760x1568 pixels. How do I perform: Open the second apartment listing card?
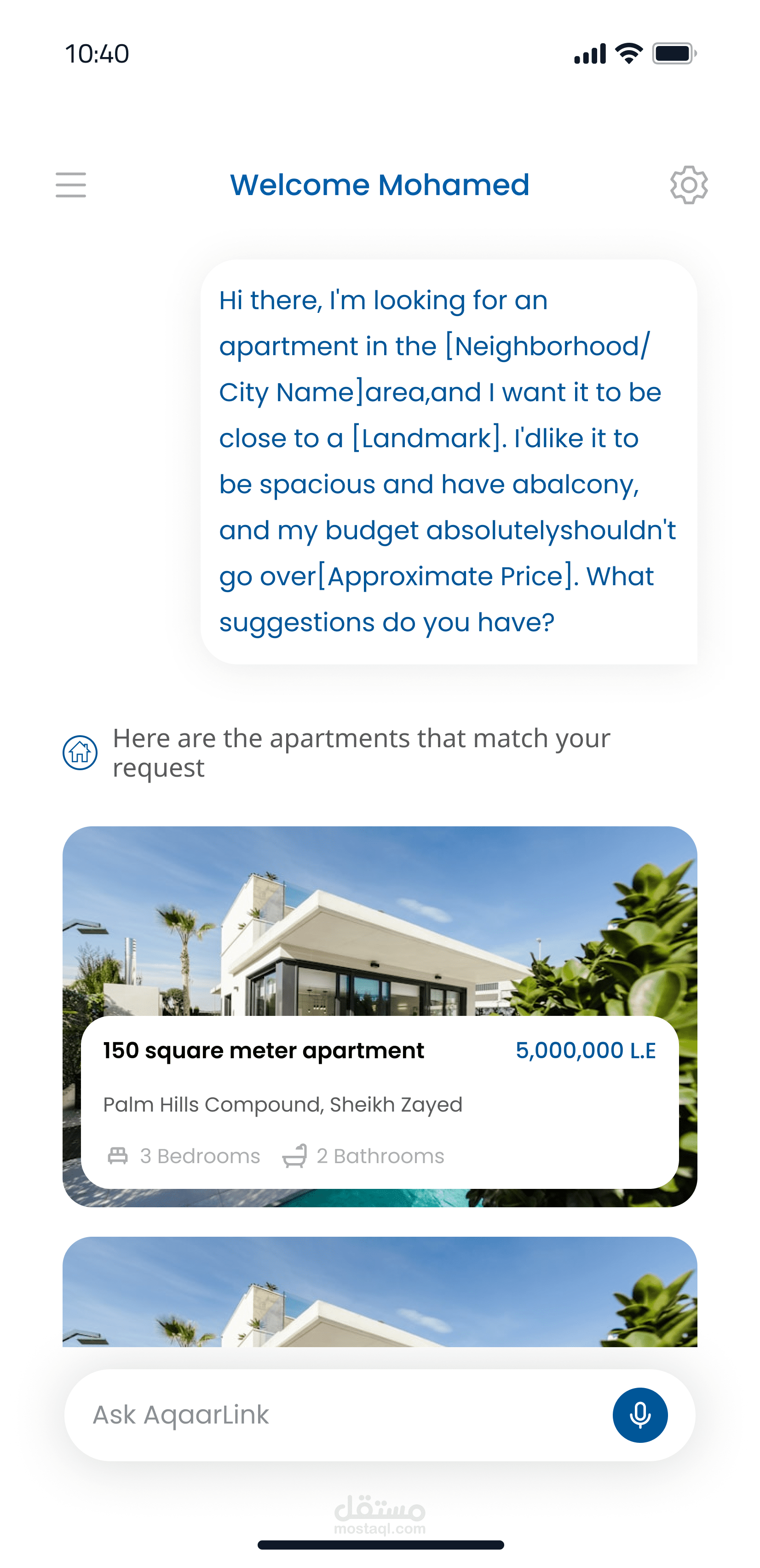[380, 1291]
